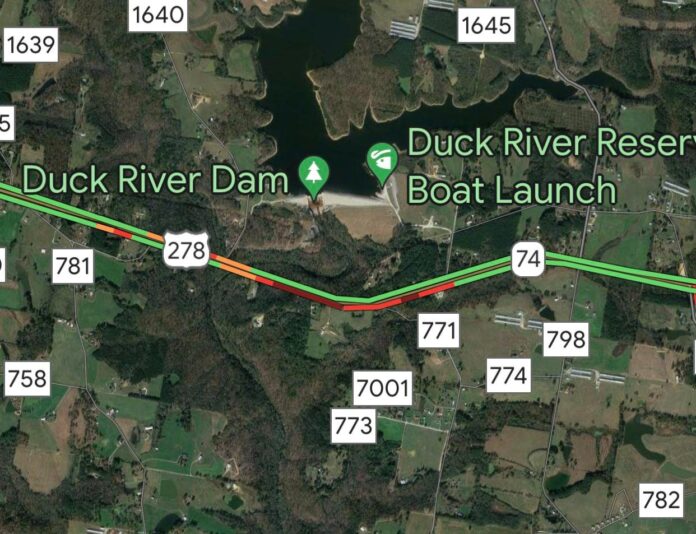Open the Duck River Dam place marker

(315, 174)
